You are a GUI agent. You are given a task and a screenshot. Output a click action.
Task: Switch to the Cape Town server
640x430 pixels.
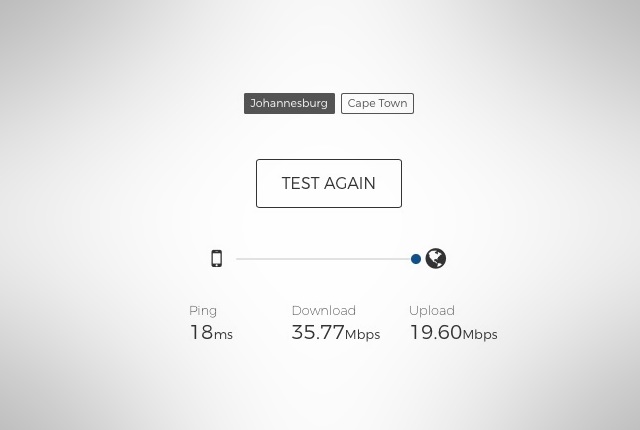pyautogui.click(x=377, y=103)
